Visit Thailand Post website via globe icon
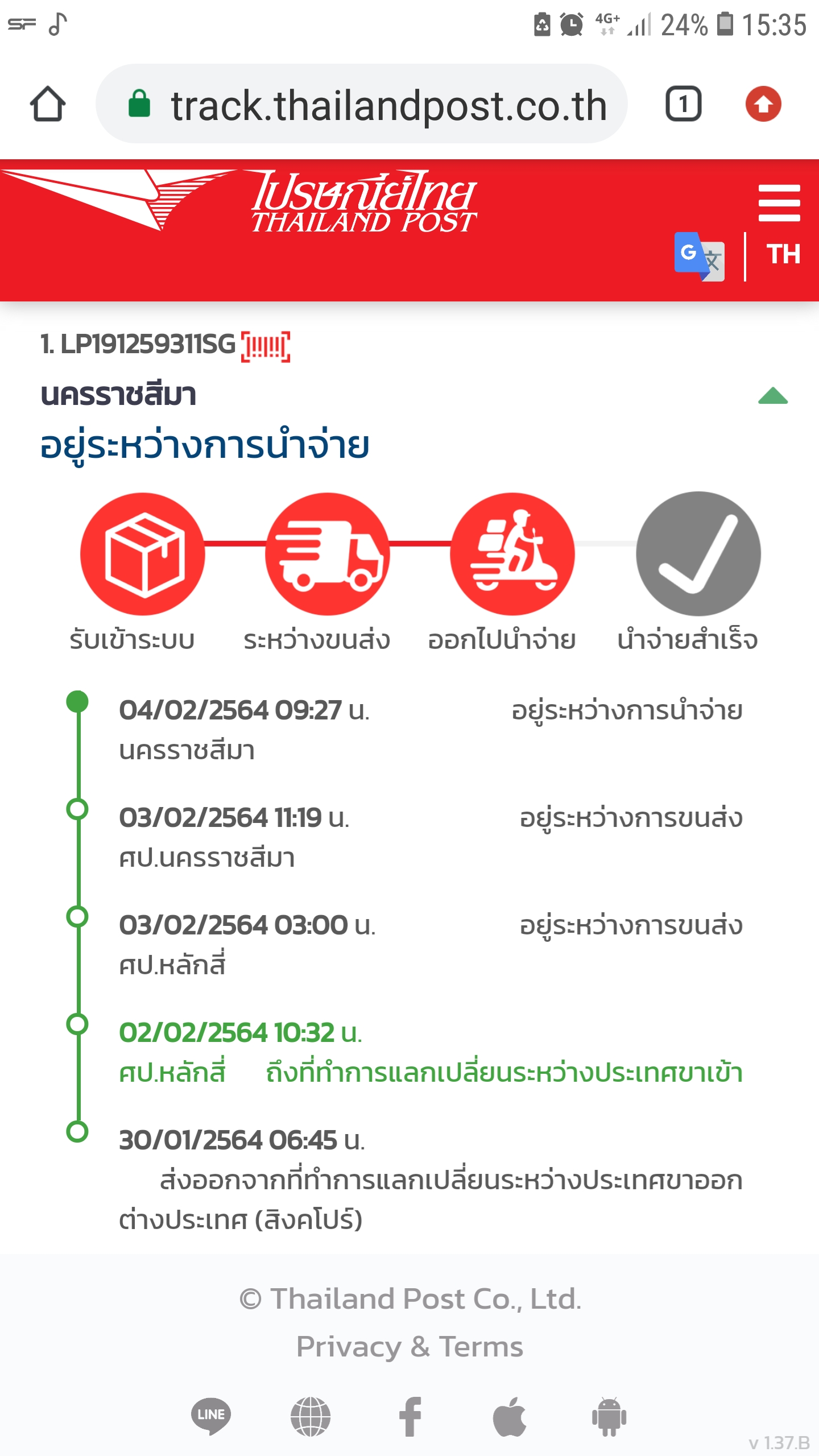819x1456 pixels. (x=310, y=1416)
